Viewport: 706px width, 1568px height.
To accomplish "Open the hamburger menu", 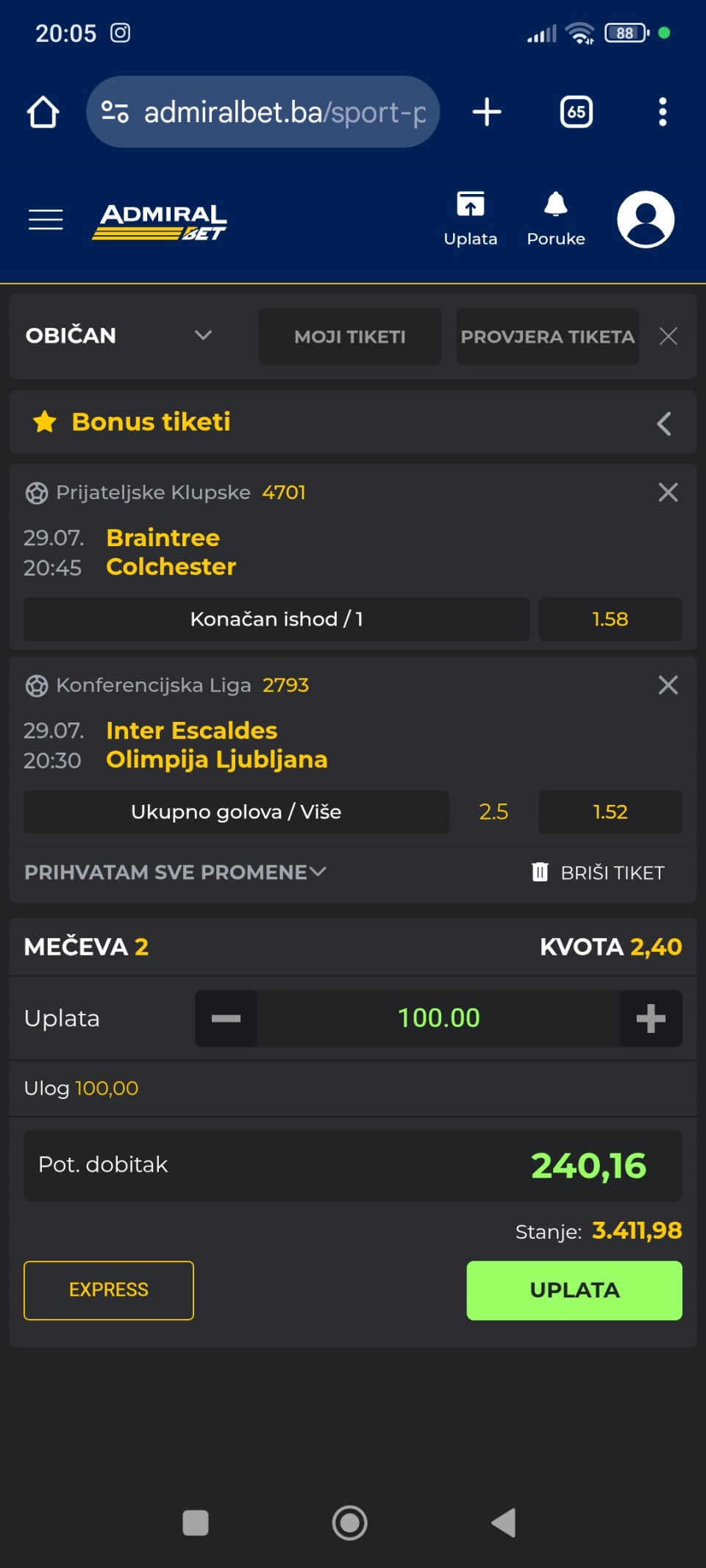I will click(x=46, y=219).
